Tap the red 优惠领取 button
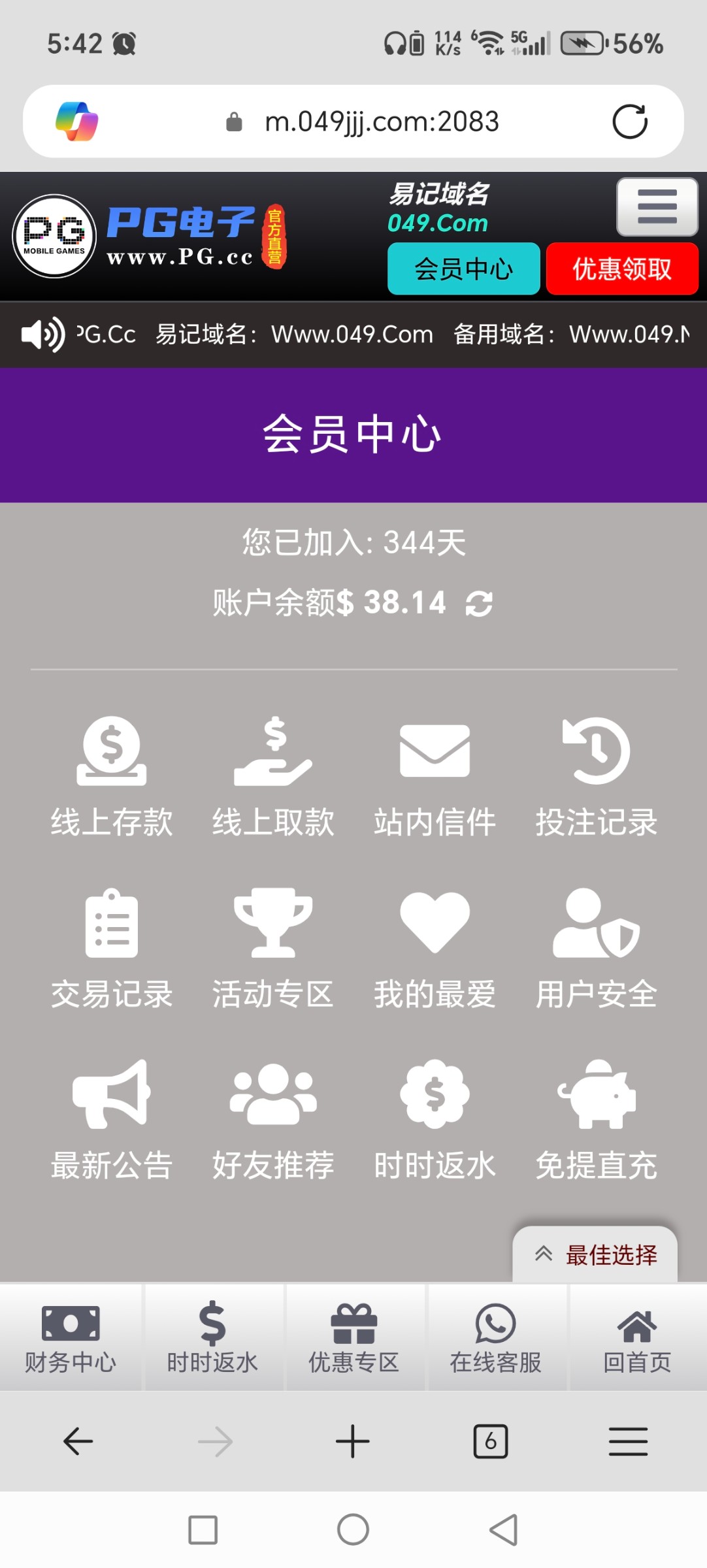The width and height of the screenshot is (707, 1568). click(x=622, y=269)
